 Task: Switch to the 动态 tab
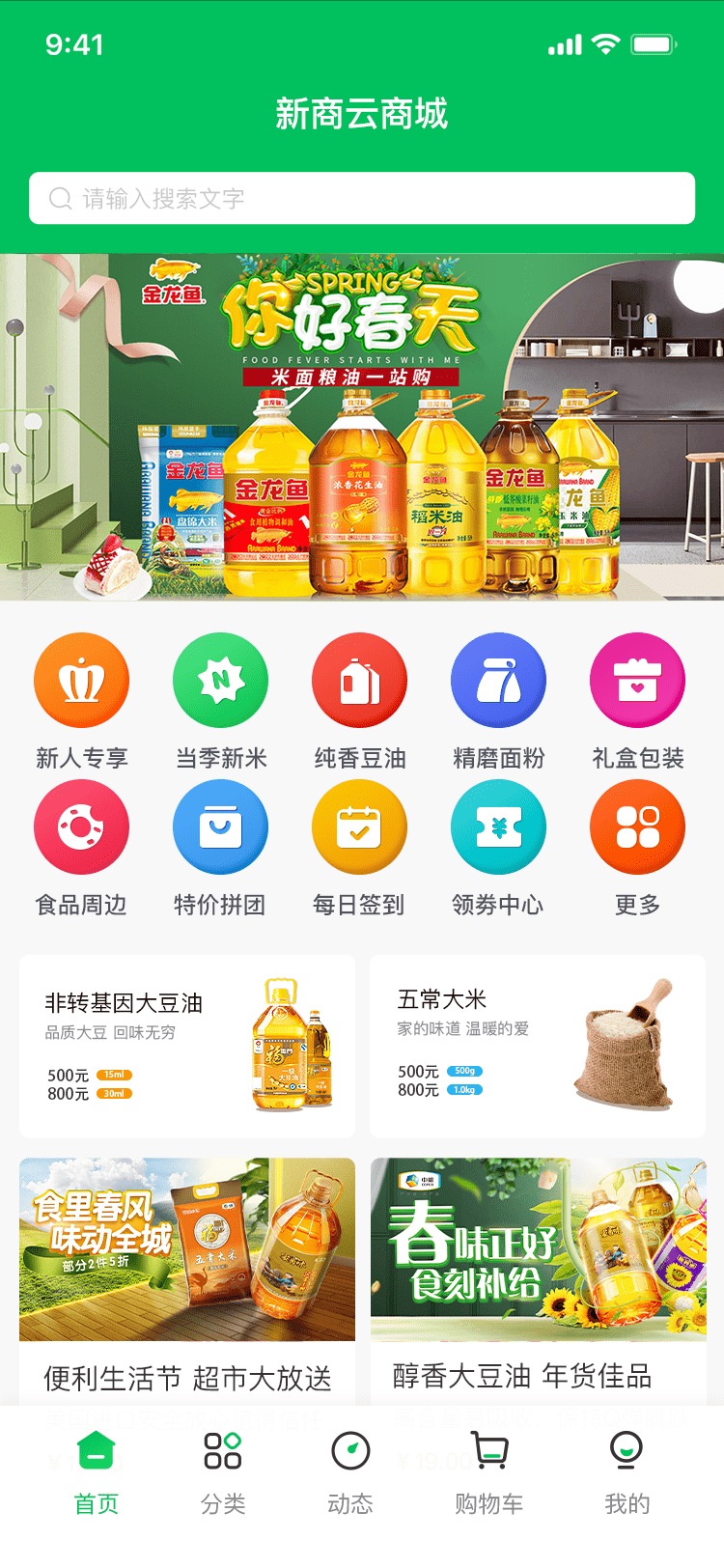click(x=350, y=1471)
